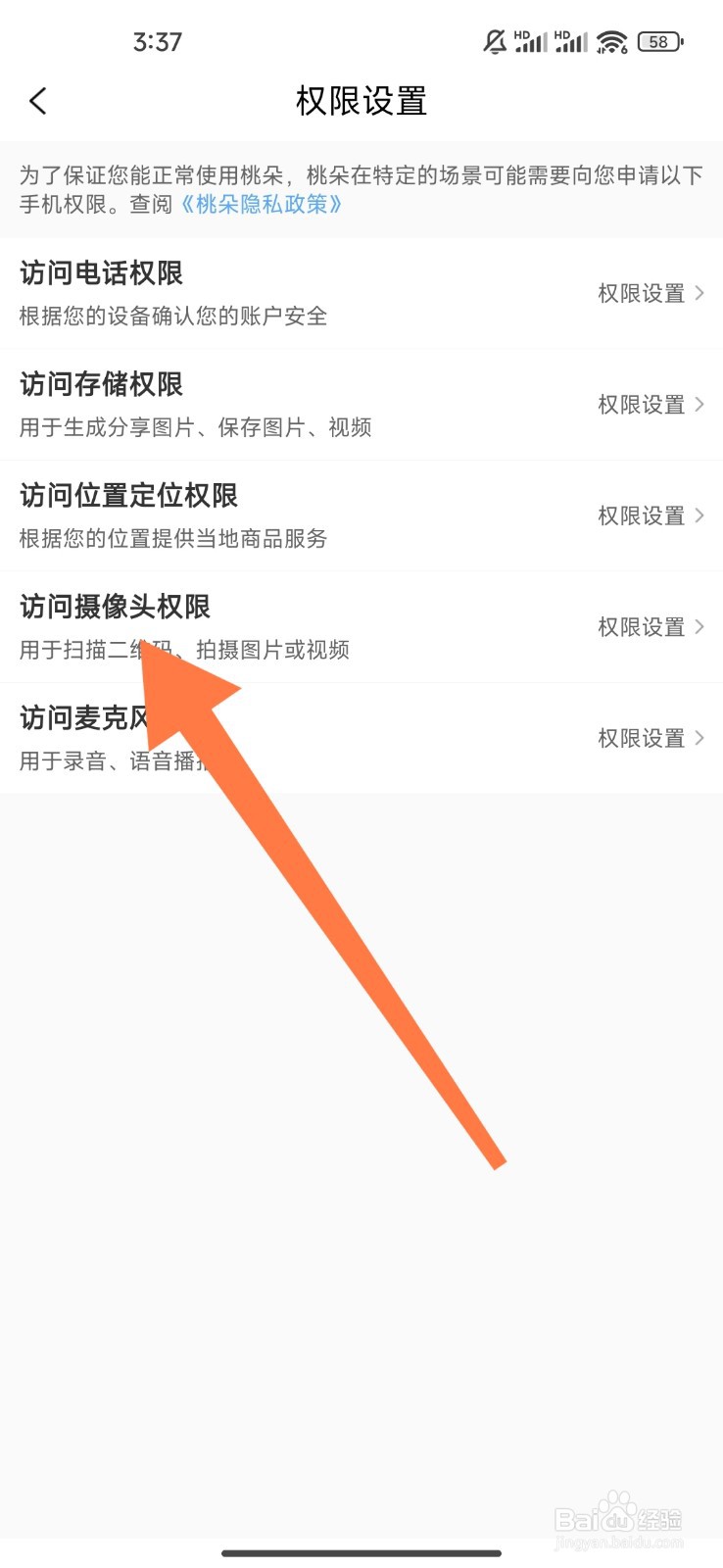This screenshot has height=1568, width=723.
Task: Tap the signal strength bars in status bar
Action: pos(529,43)
